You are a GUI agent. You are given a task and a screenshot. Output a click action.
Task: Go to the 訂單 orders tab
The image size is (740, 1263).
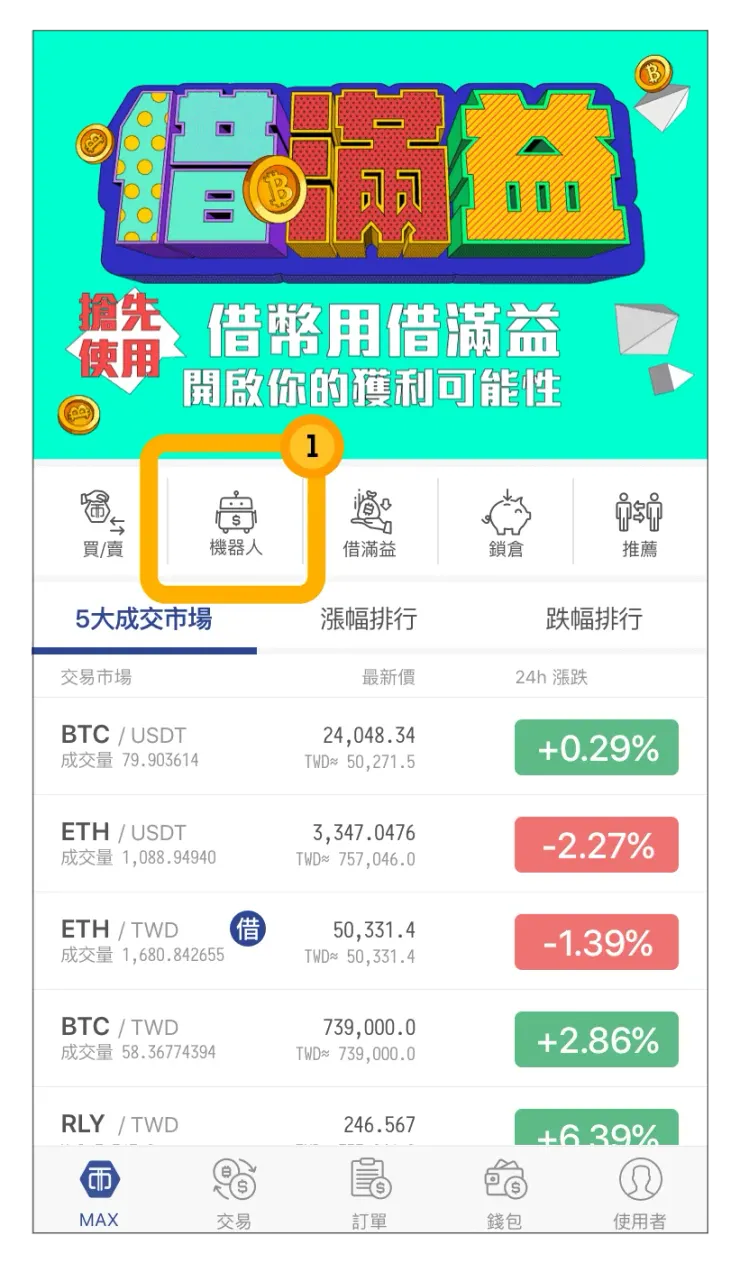370,1194
